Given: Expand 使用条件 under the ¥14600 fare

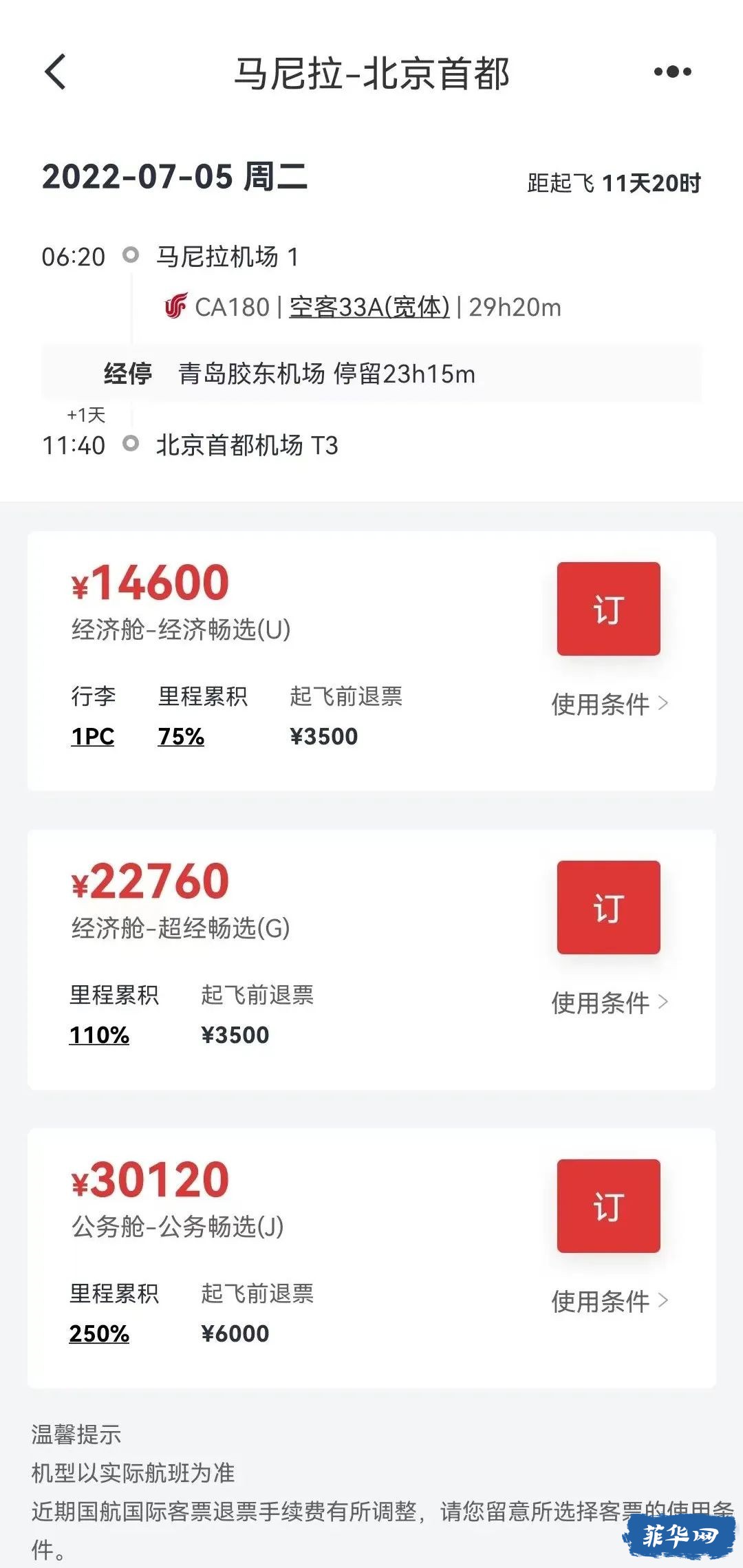Looking at the screenshot, I should pos(608,703).
